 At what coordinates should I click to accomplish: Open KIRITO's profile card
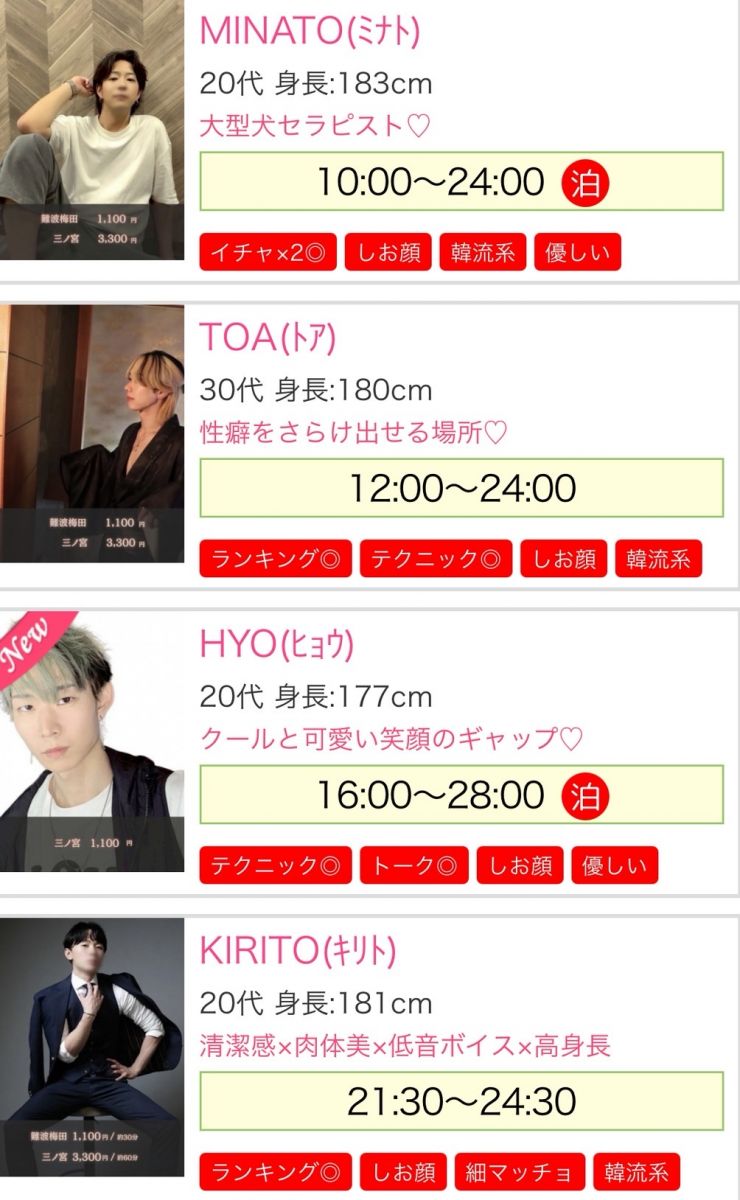pos(298,950)
